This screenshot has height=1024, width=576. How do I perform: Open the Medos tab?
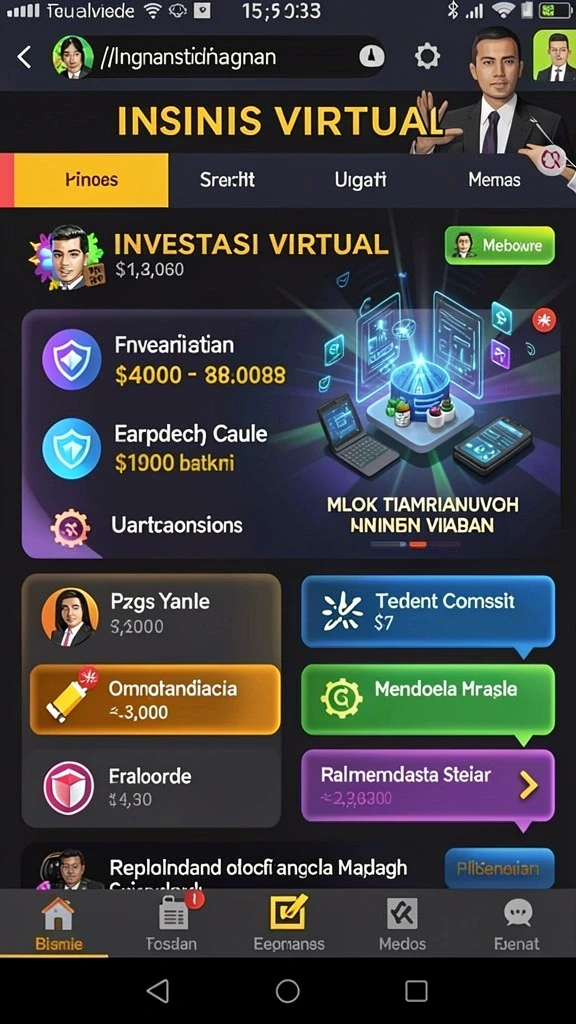[x=402, y=923]
